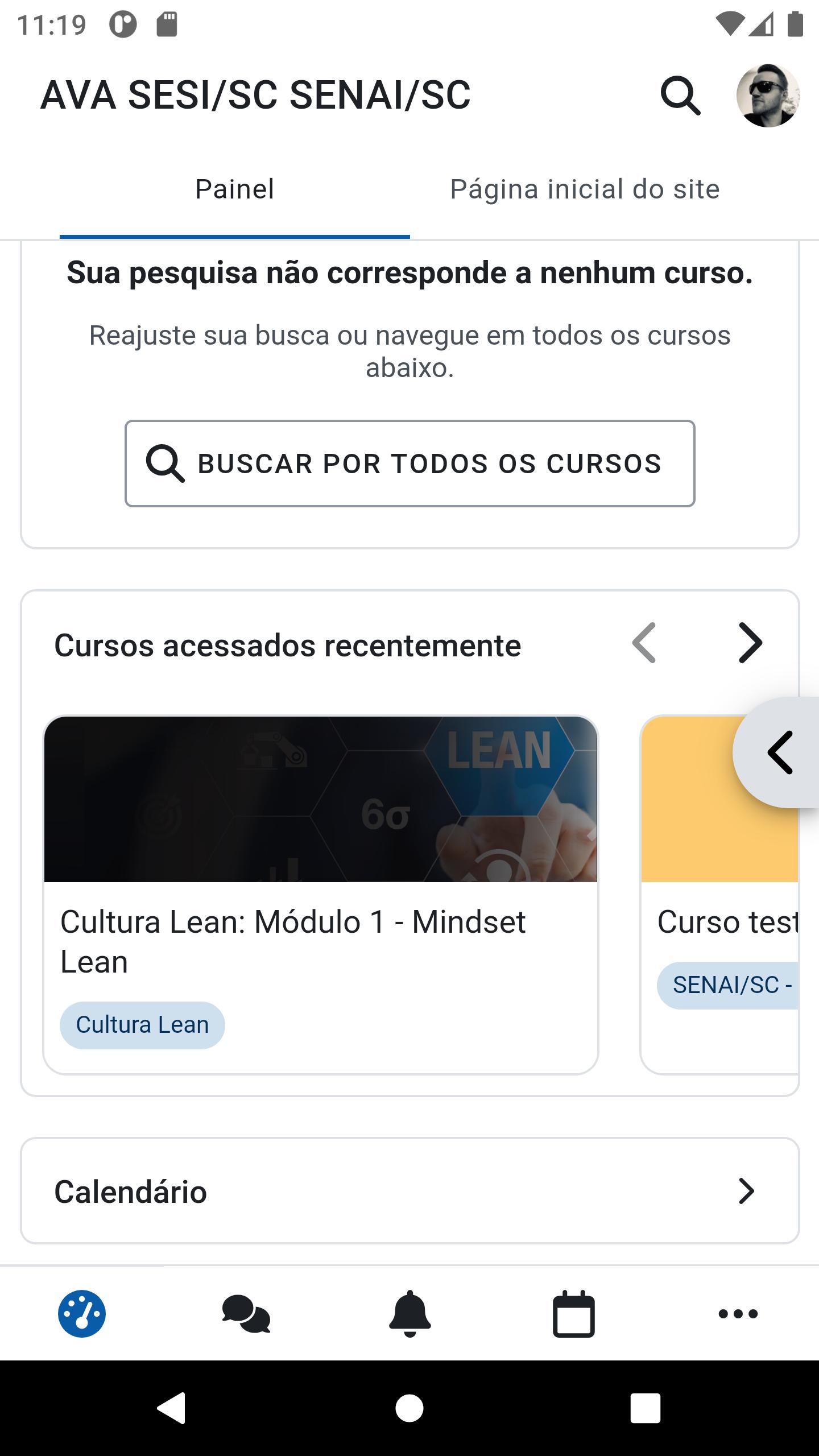The width and height of the screenshot is (819, 1456).
Task: Open the search icon in the header
Action: coord(680,96)
